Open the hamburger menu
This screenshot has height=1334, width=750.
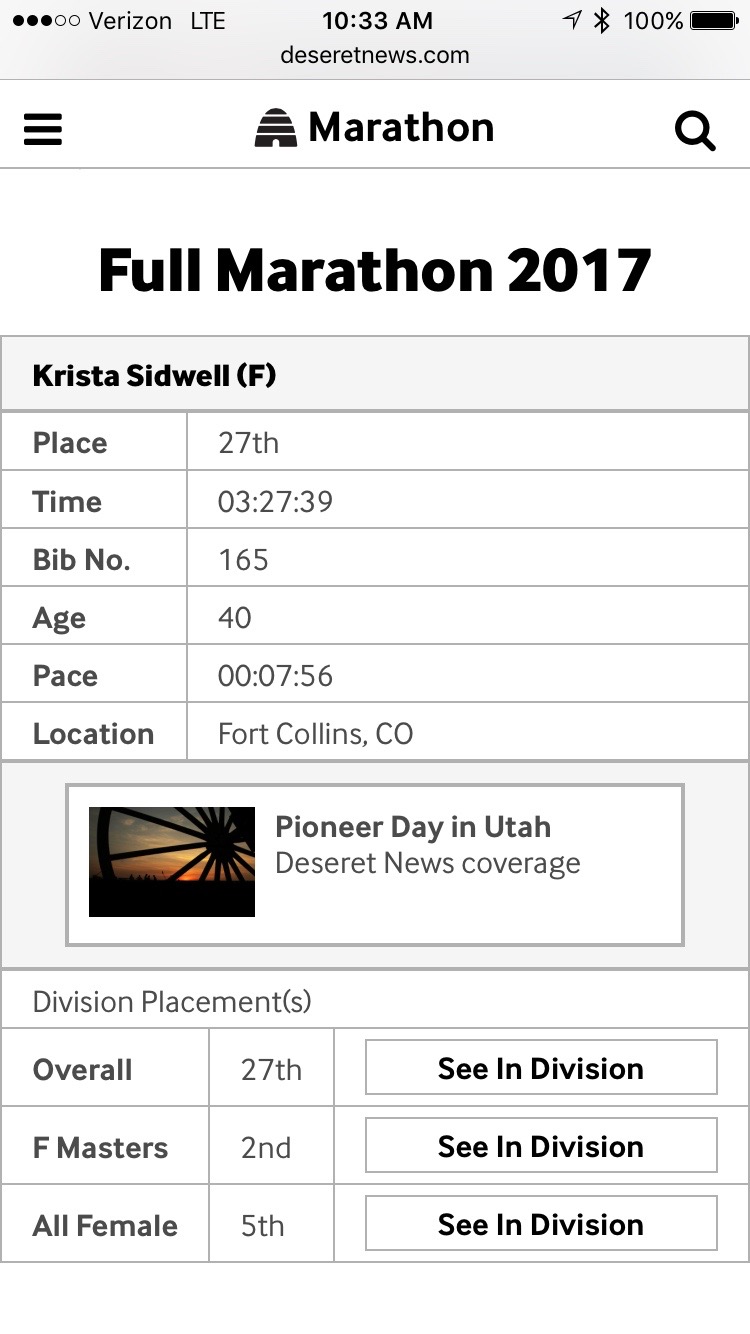click(43, 129)
